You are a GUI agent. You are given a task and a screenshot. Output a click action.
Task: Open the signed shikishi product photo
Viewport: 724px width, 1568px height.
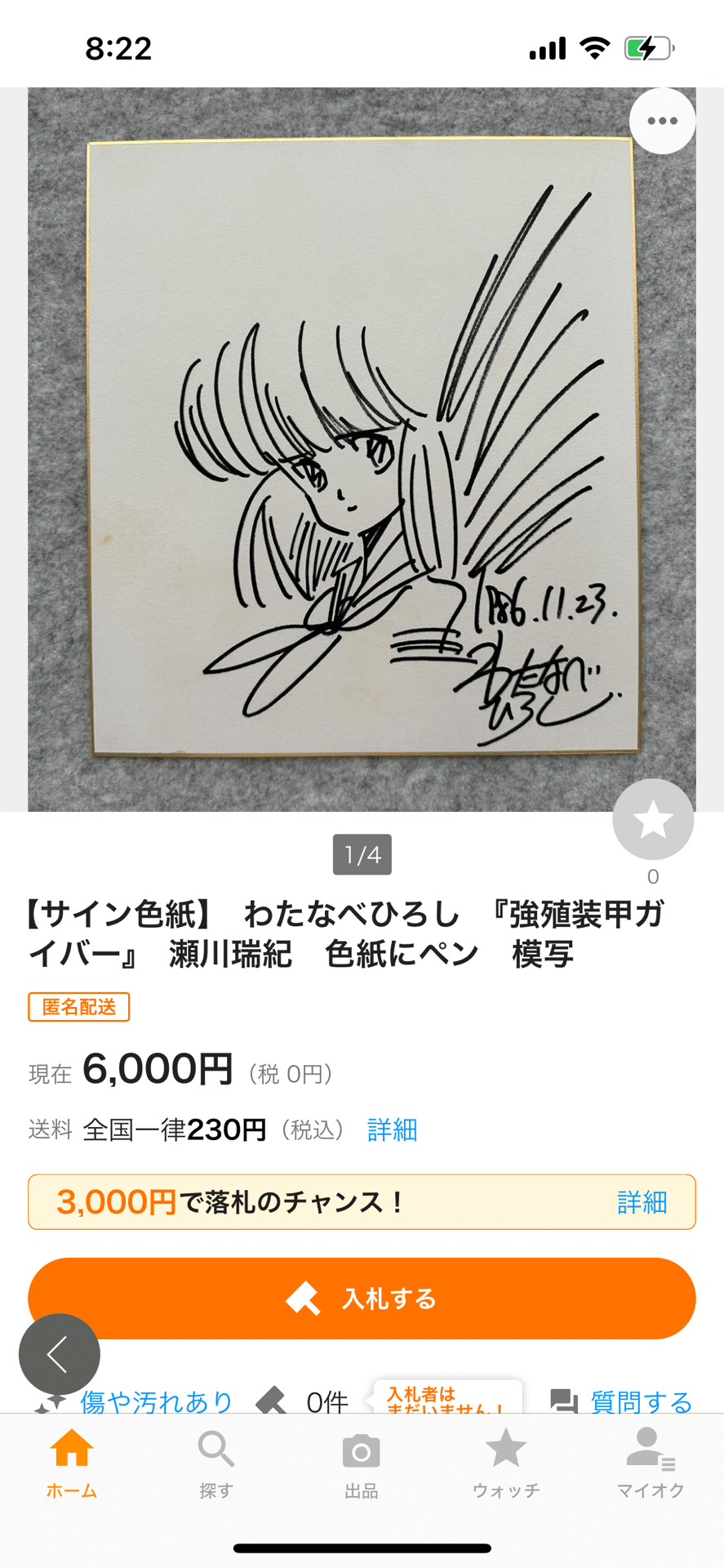point(362,449)
